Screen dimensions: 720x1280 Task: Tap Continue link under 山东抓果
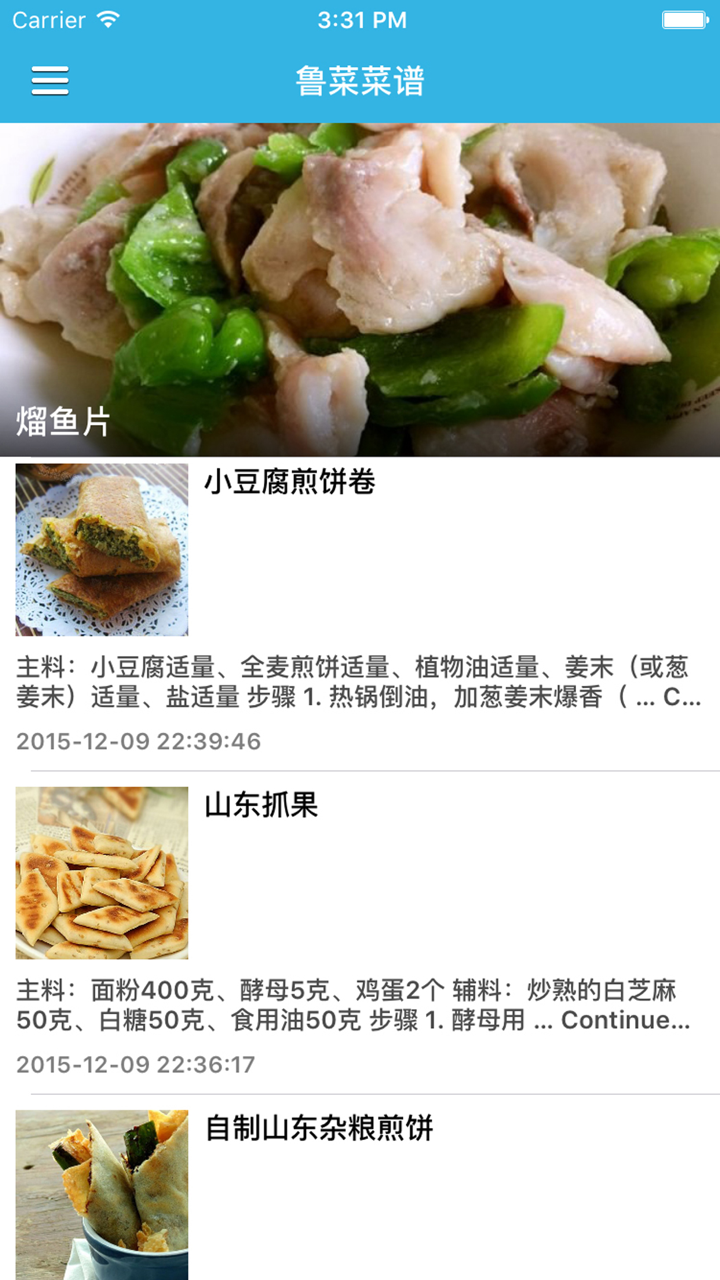(x=625, y=1020)
